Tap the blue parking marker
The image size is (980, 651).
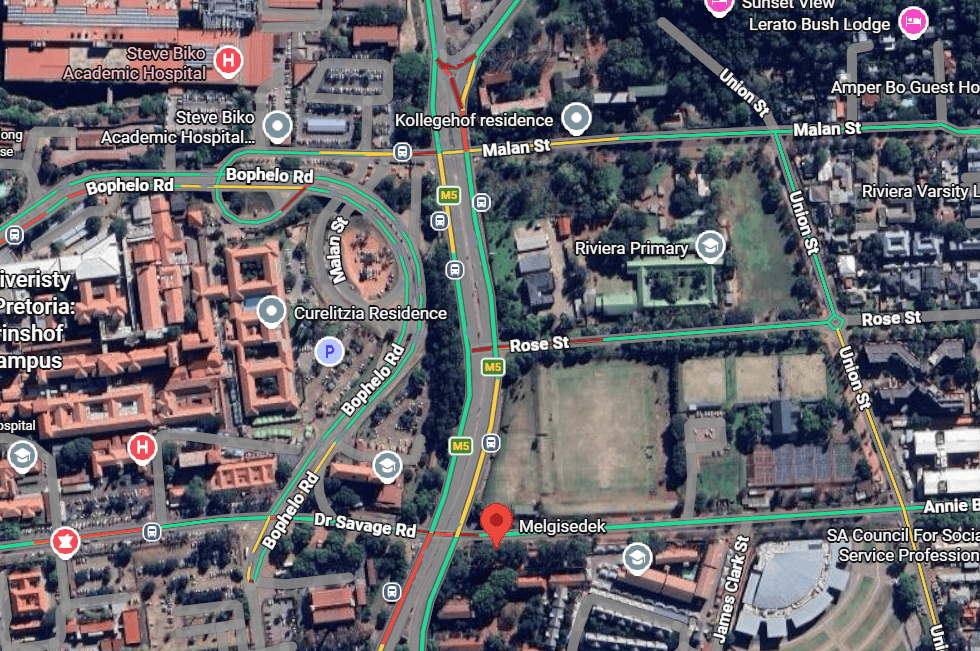pos(327,351)
